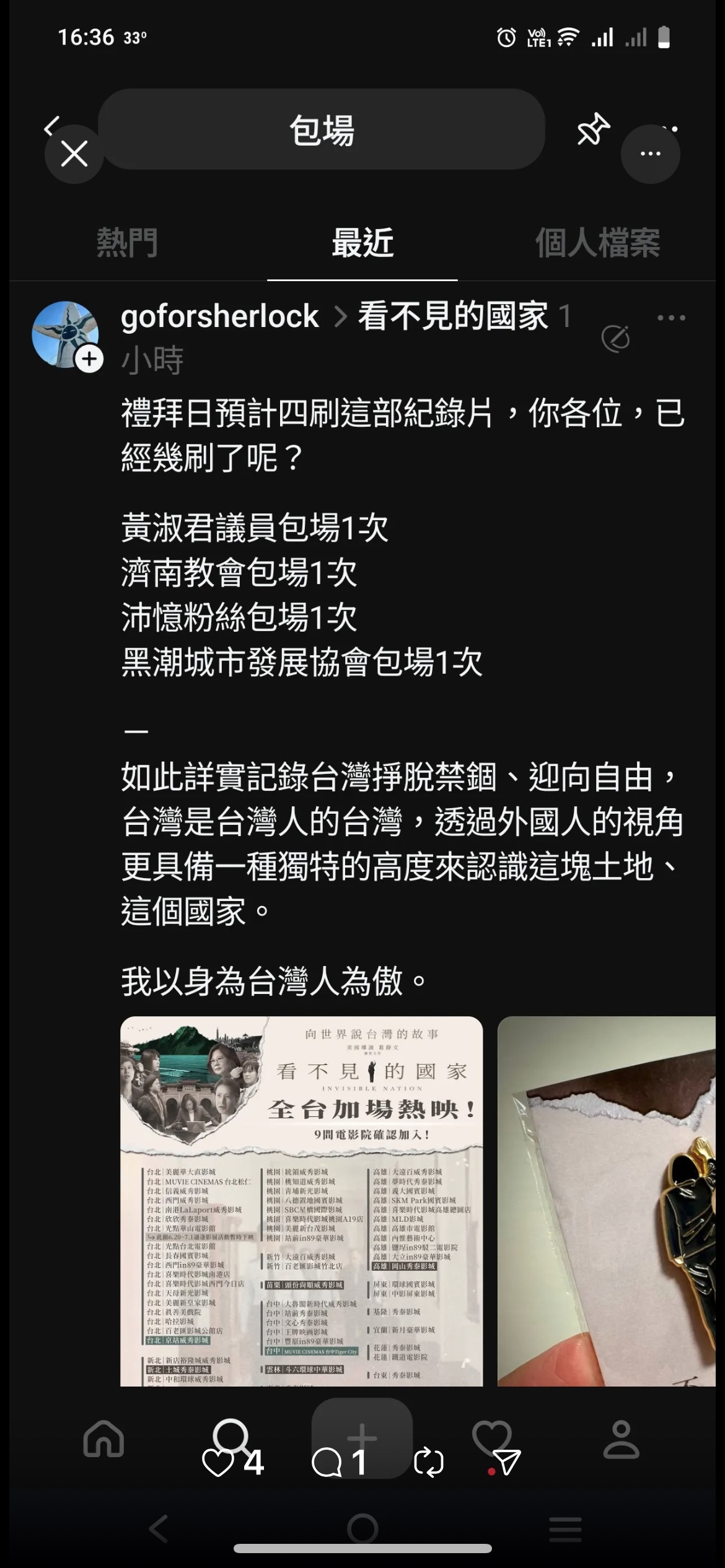Close the search overlay with the X button
The image size is (725, 1568).
tap(74, 154)
